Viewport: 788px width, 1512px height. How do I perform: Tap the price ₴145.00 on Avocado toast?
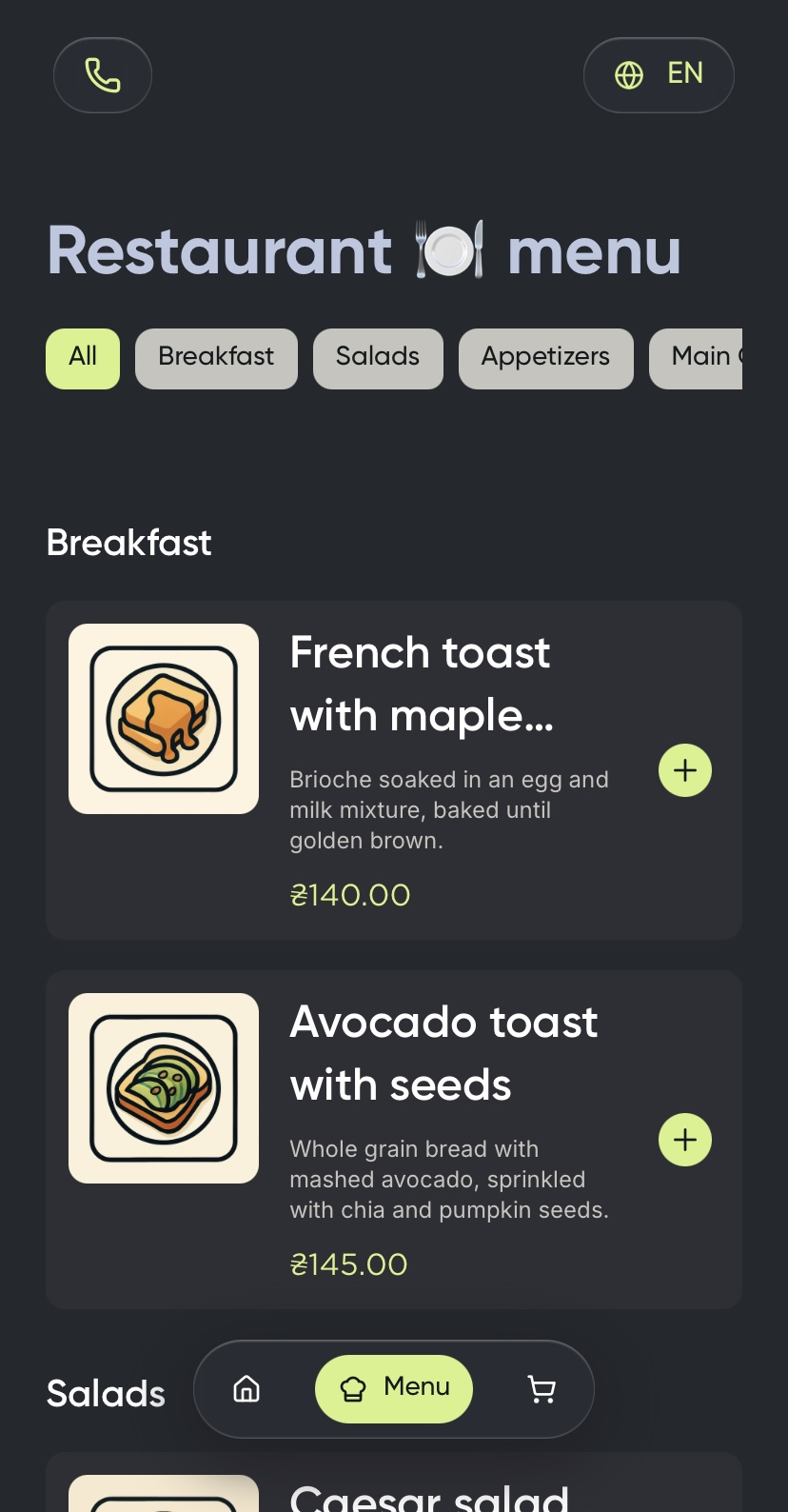349,1263
